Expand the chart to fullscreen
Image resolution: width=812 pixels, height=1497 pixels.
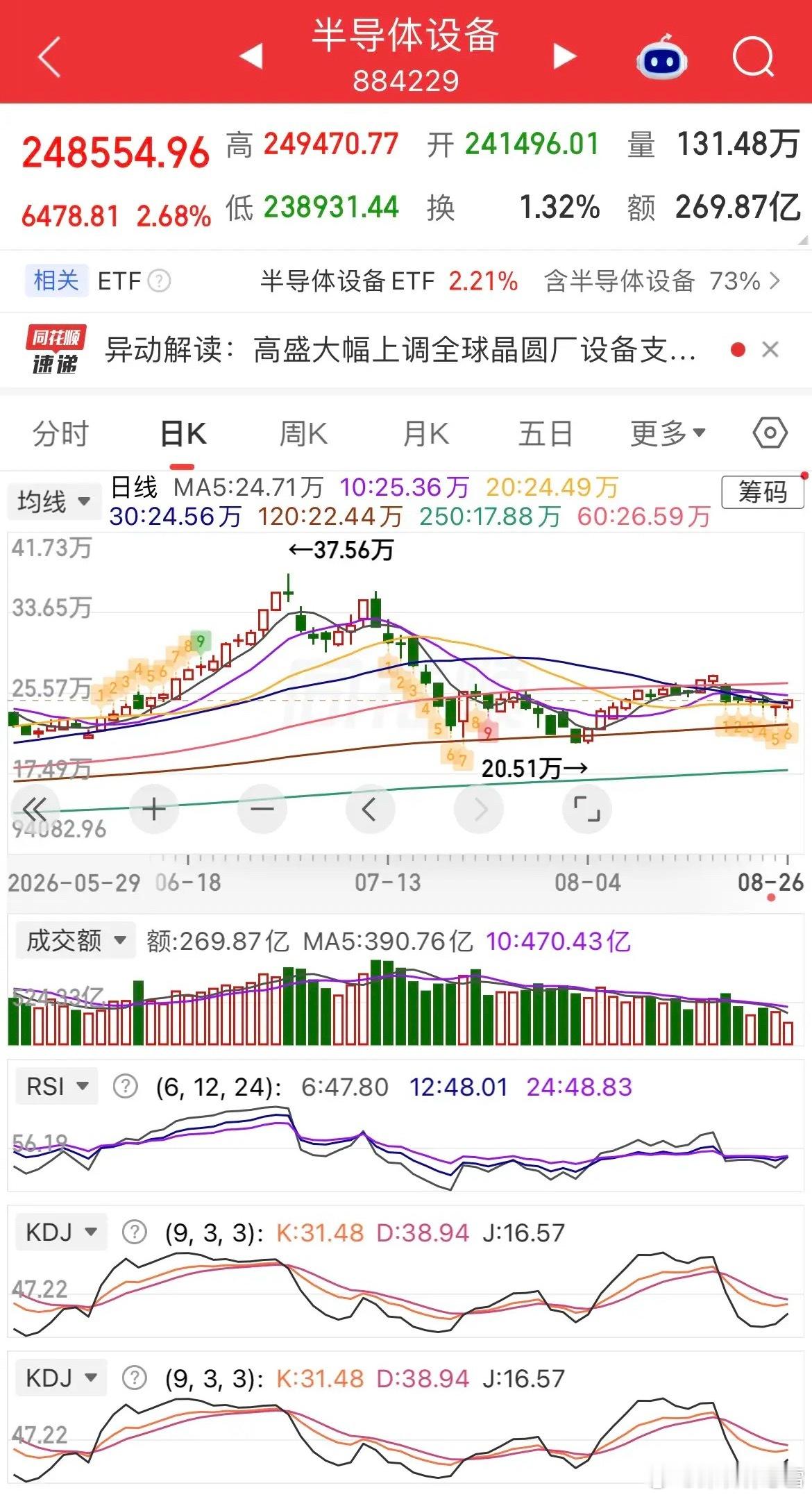(587, 809)
